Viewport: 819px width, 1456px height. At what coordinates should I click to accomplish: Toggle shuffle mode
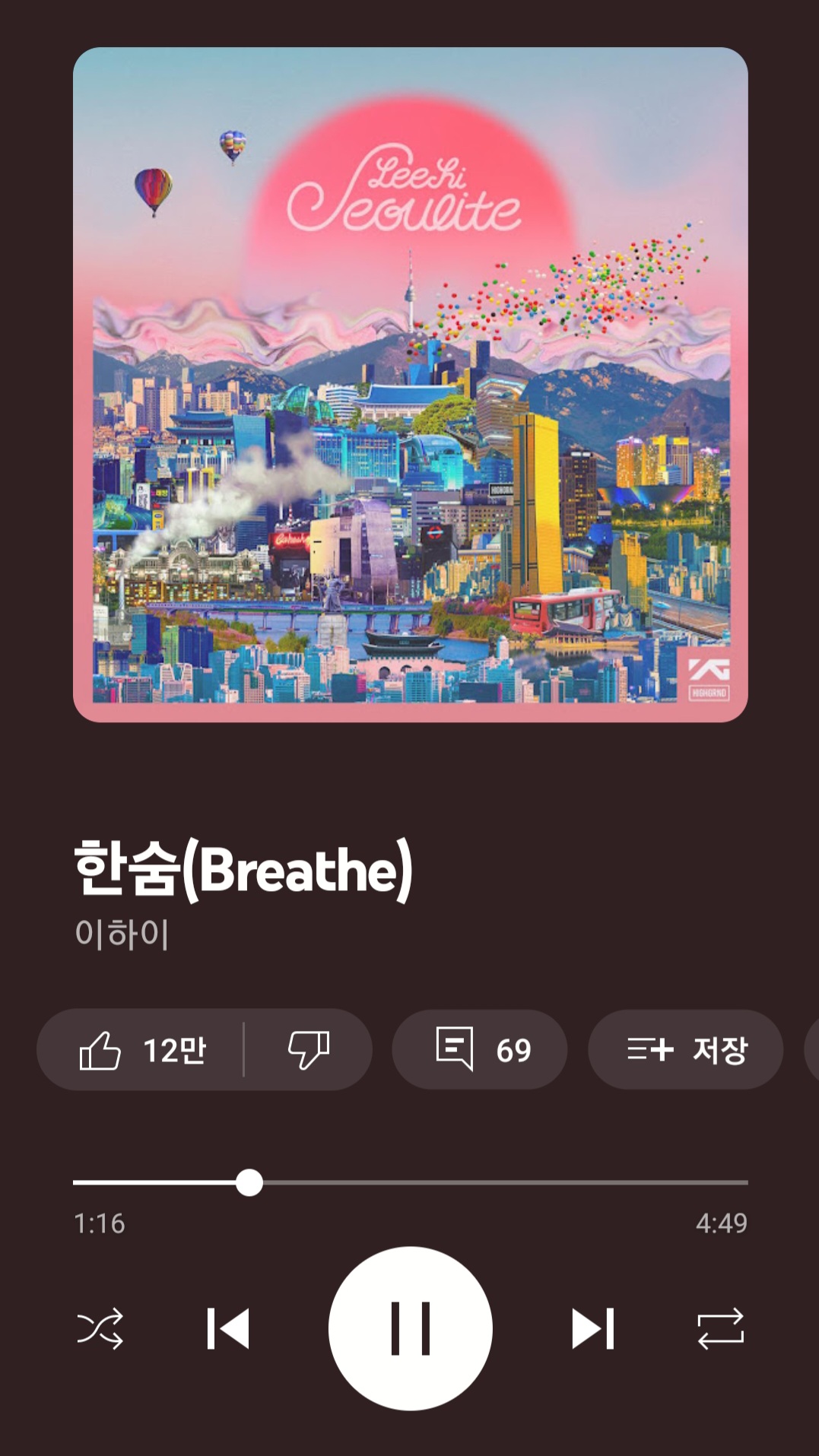pos(100,1328)
